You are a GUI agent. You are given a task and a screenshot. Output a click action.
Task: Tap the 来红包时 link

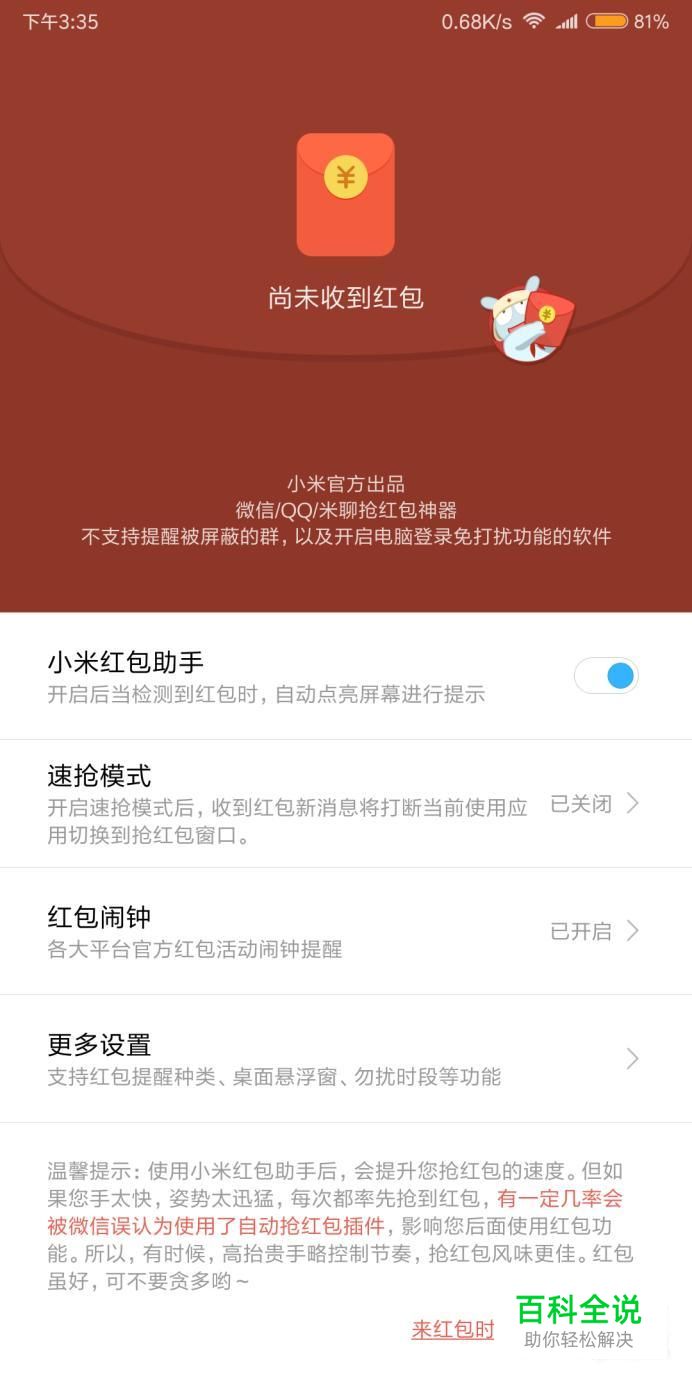click(x=453, y=1329)
